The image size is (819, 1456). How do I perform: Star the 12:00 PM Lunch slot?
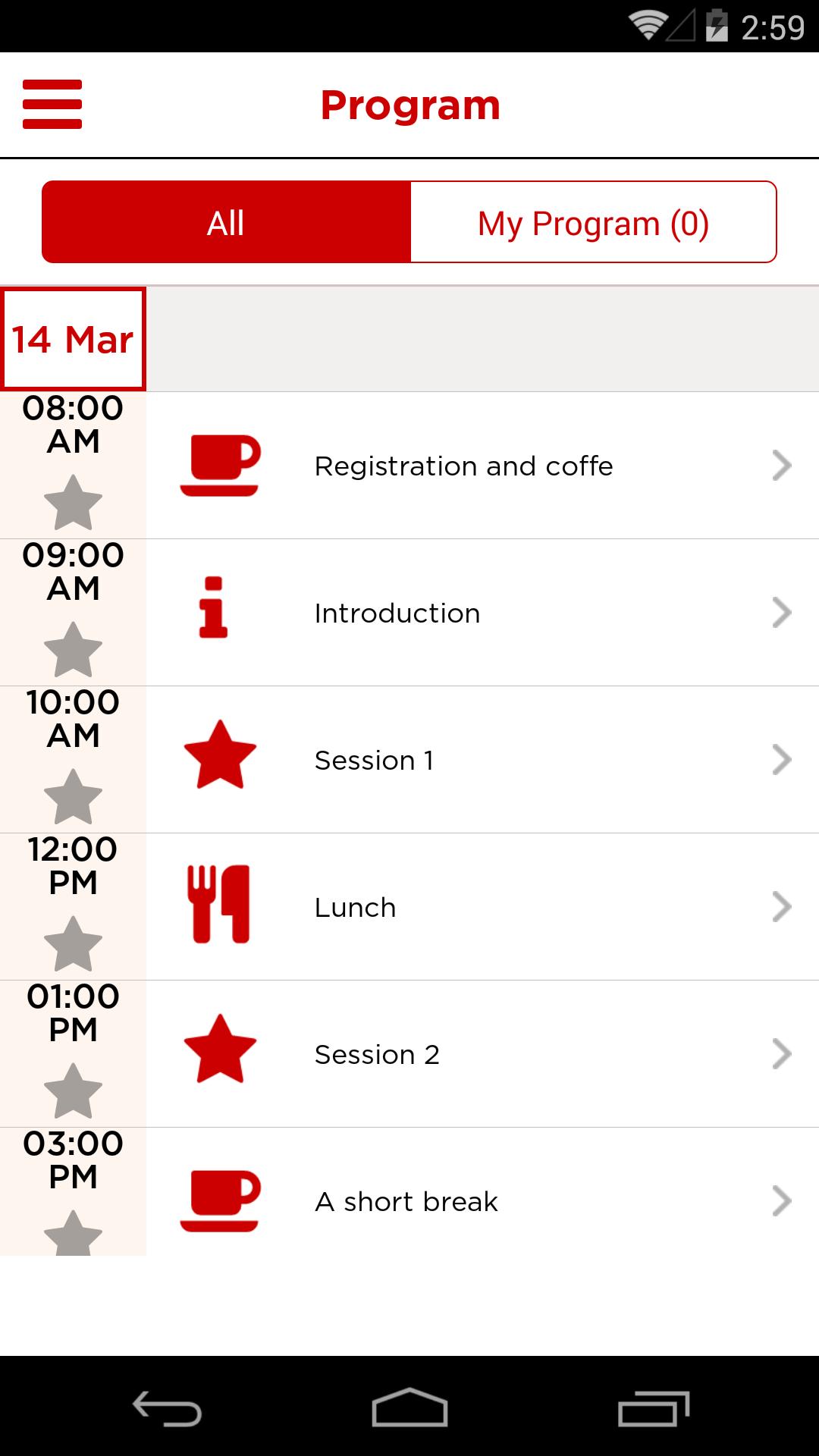click(73, 943)
